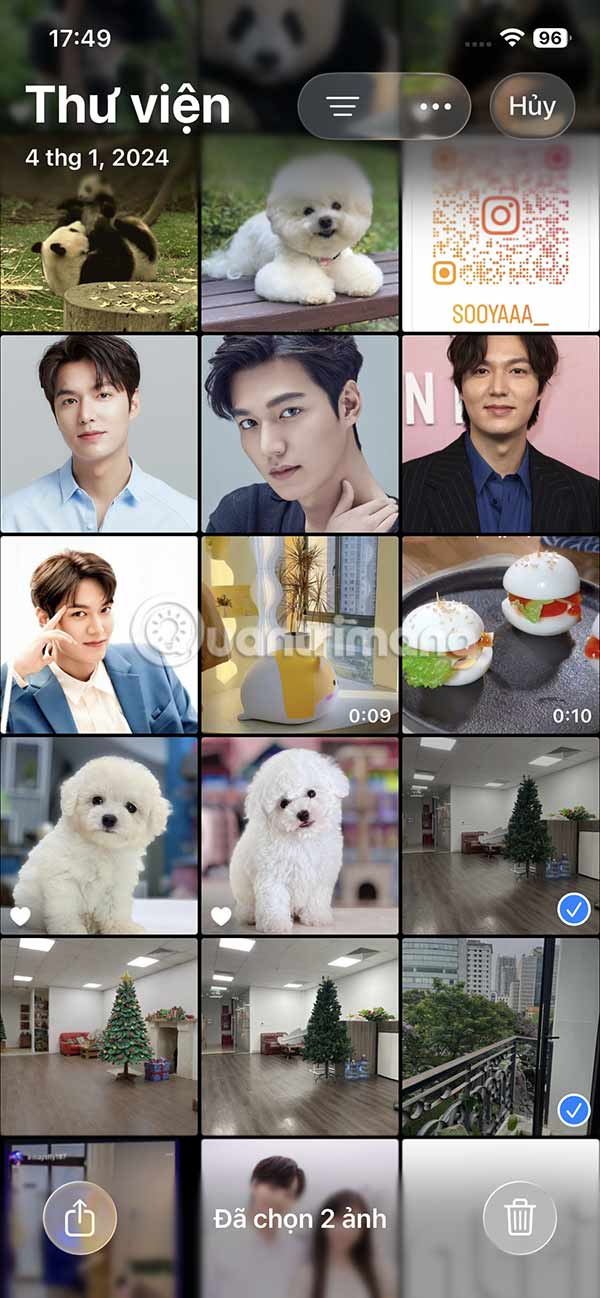Select the man in pinstripe suit photo
This screenshot has width=600, height=1298.
point(500,433)
